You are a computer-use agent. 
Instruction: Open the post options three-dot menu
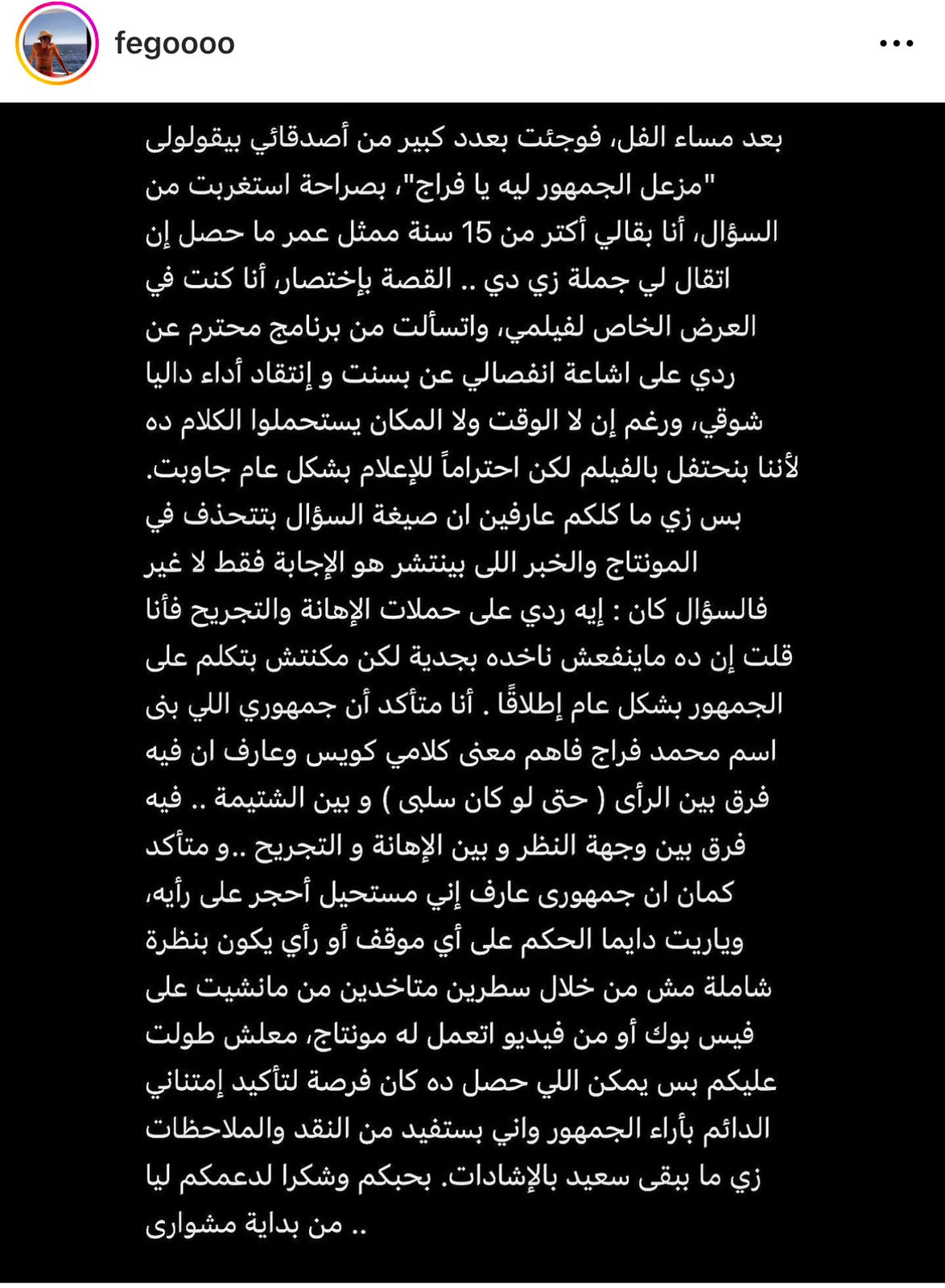tap(896, 43)
